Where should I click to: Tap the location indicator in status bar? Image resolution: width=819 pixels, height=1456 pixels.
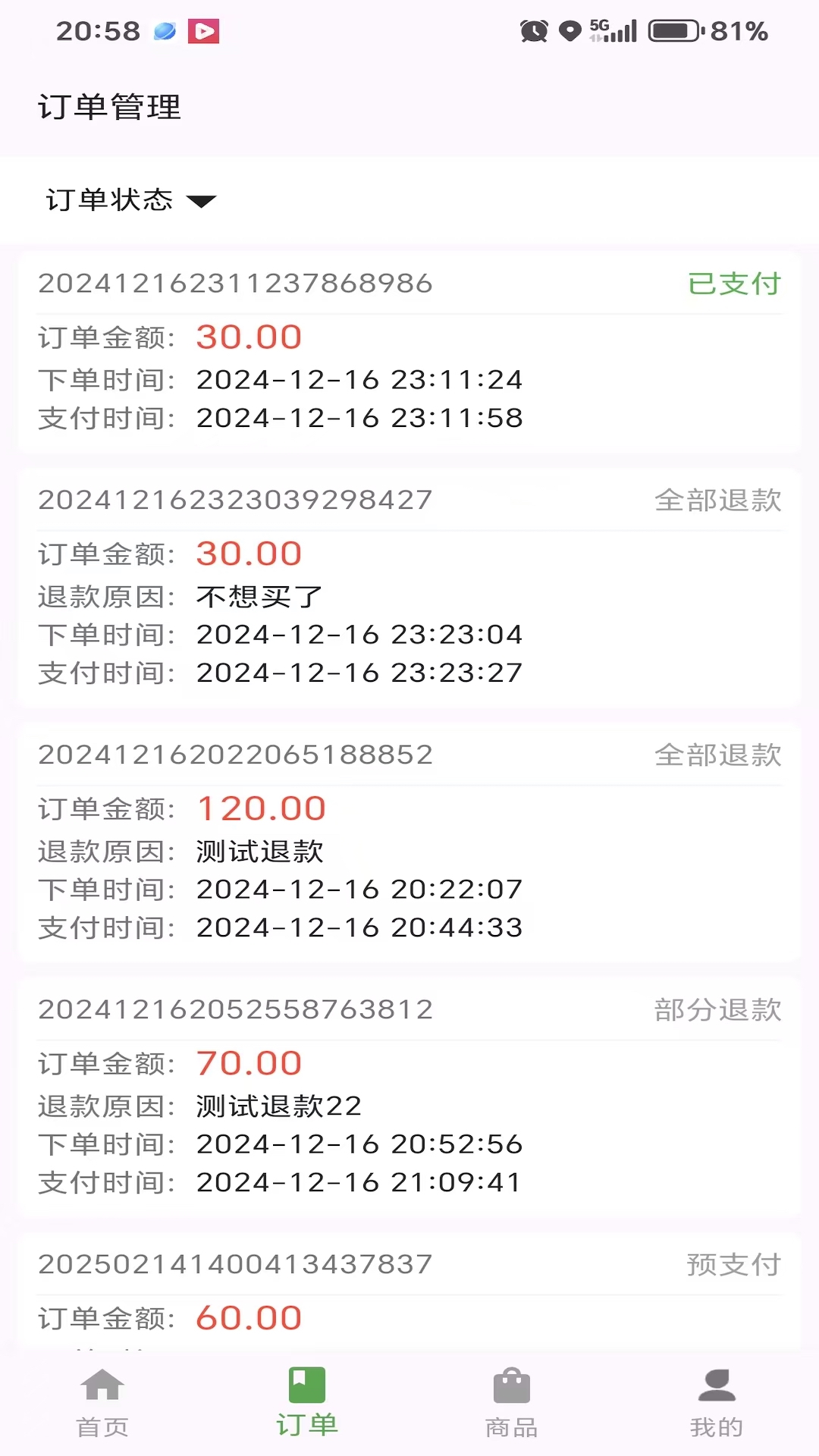click(571, 30)
